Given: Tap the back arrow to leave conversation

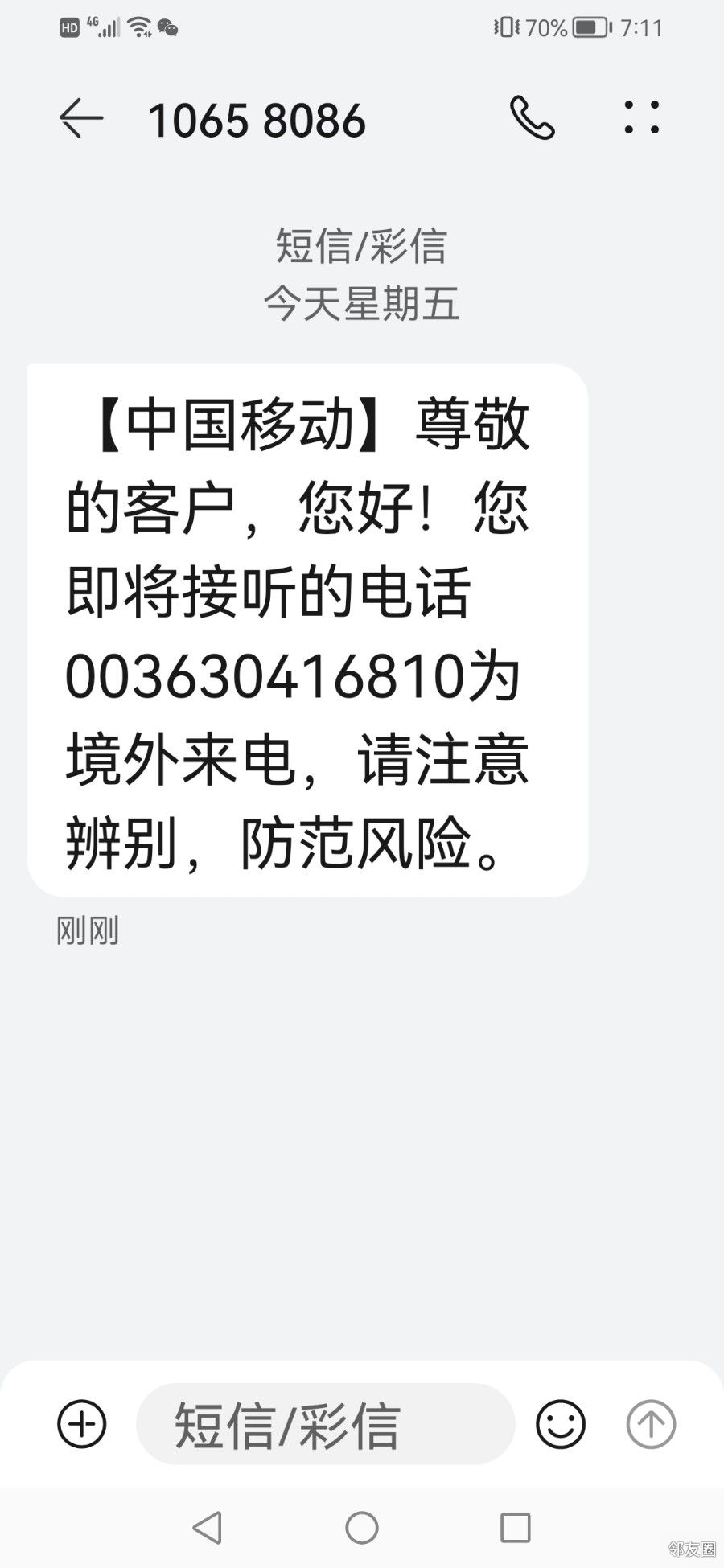Looking at the screenshot, I should (81, 119).
